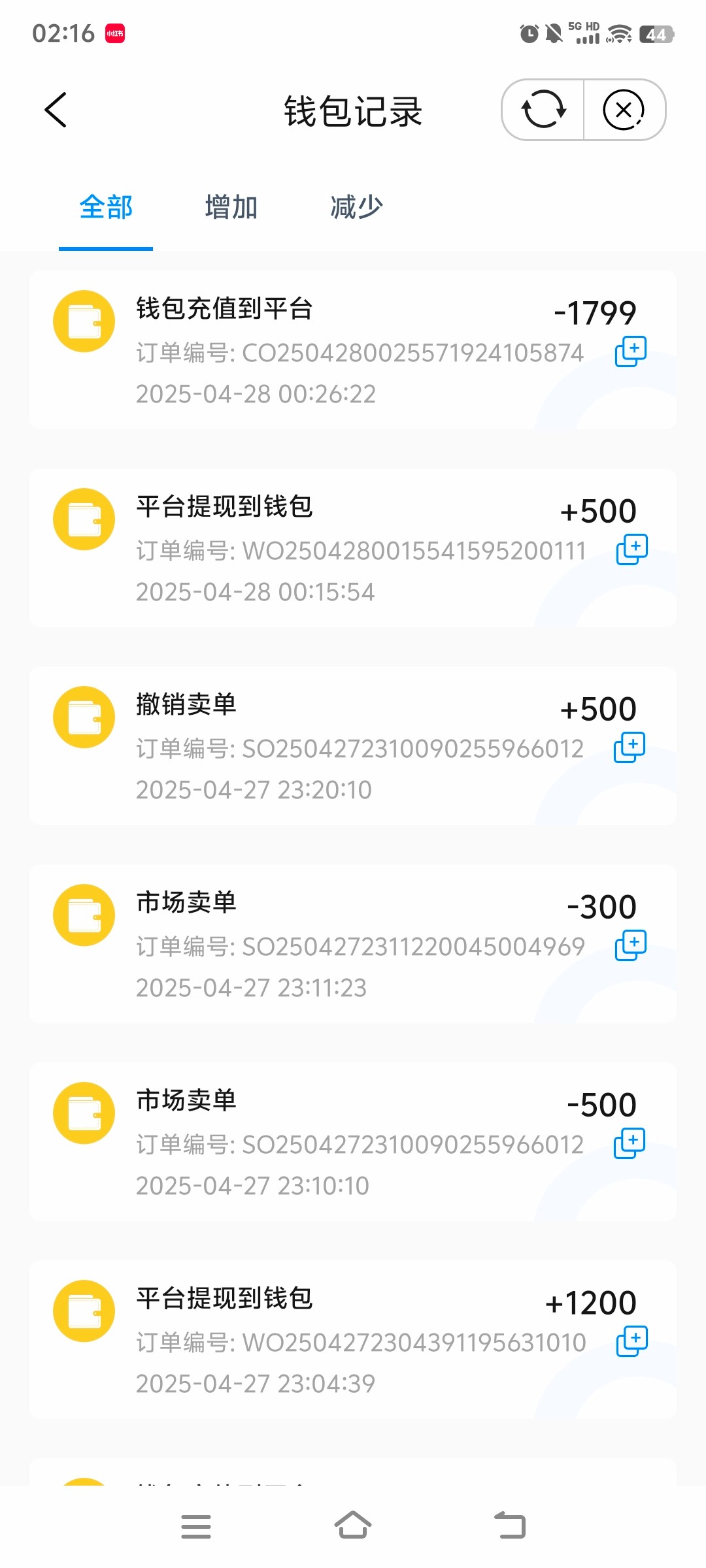
Task: Switch to the 减少 tab
Action: (x=356, y=208)
